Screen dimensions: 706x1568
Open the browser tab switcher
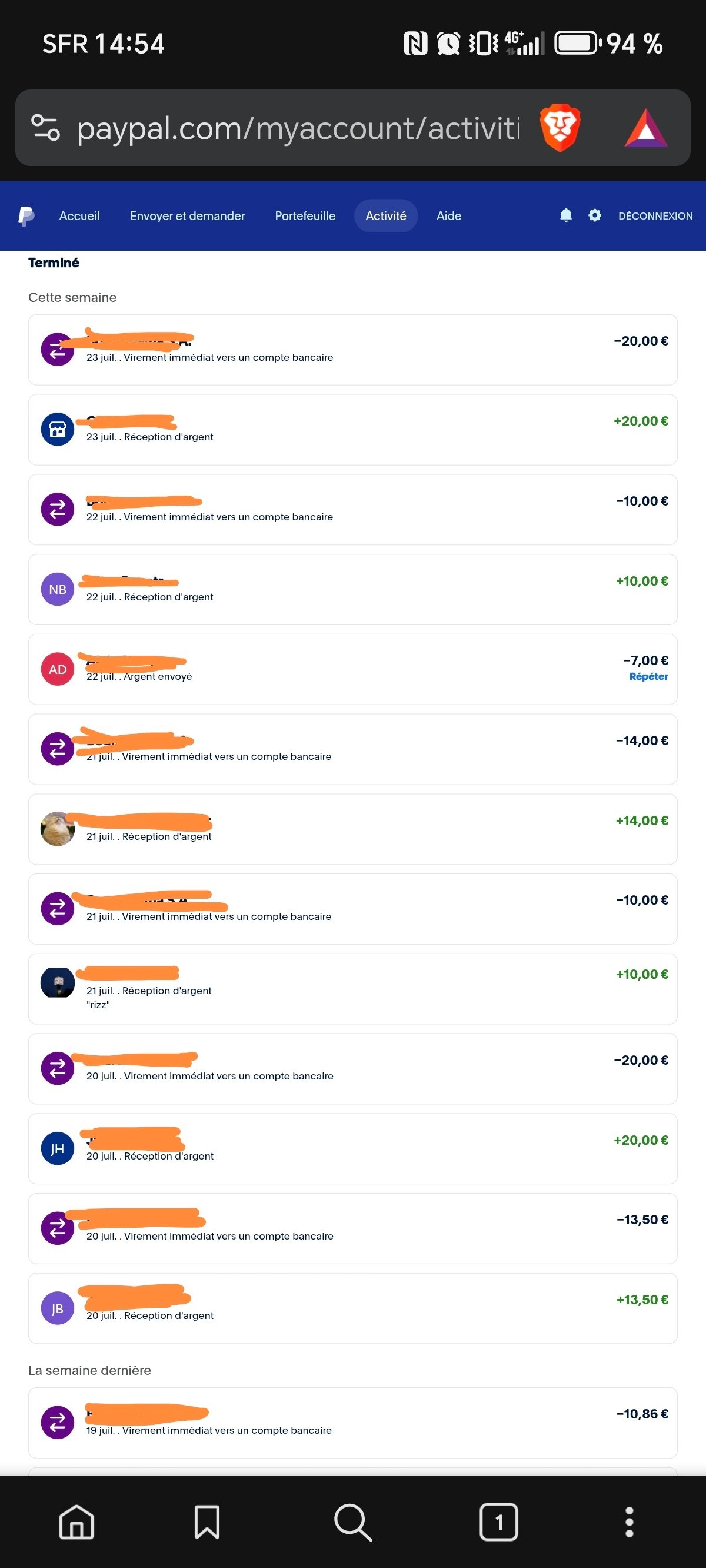[x=498, y=1522]
